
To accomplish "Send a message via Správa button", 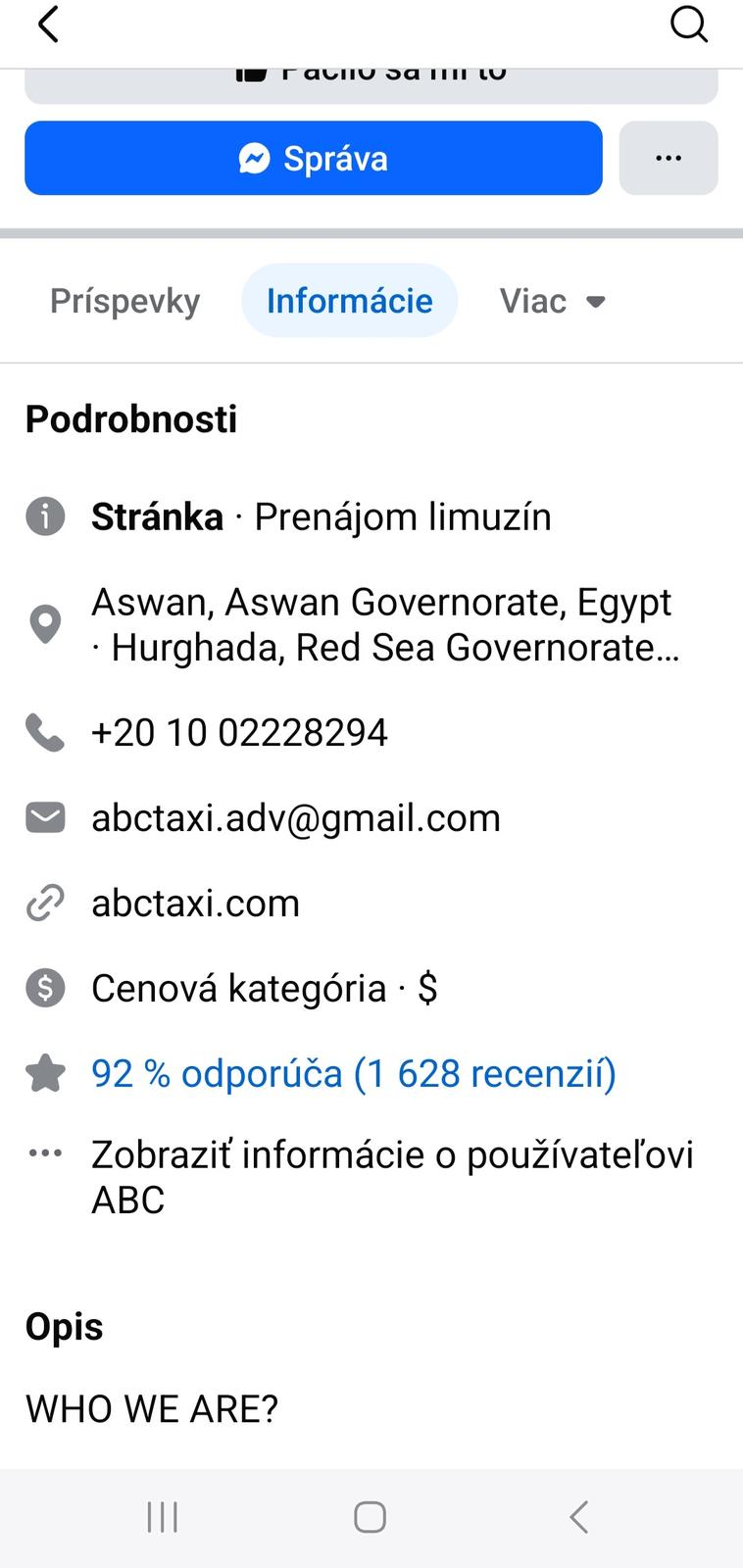I will [314, 158].
